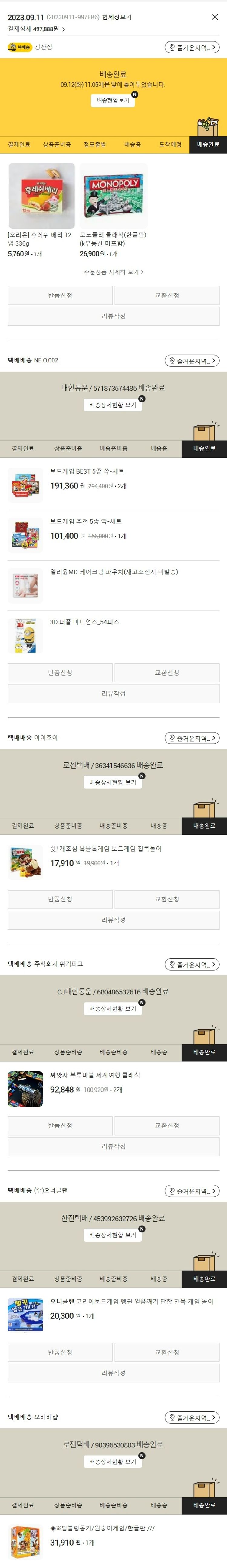
Task: Open 즐거운지역 chip next to NE.O.002
Action: (192, 361)
